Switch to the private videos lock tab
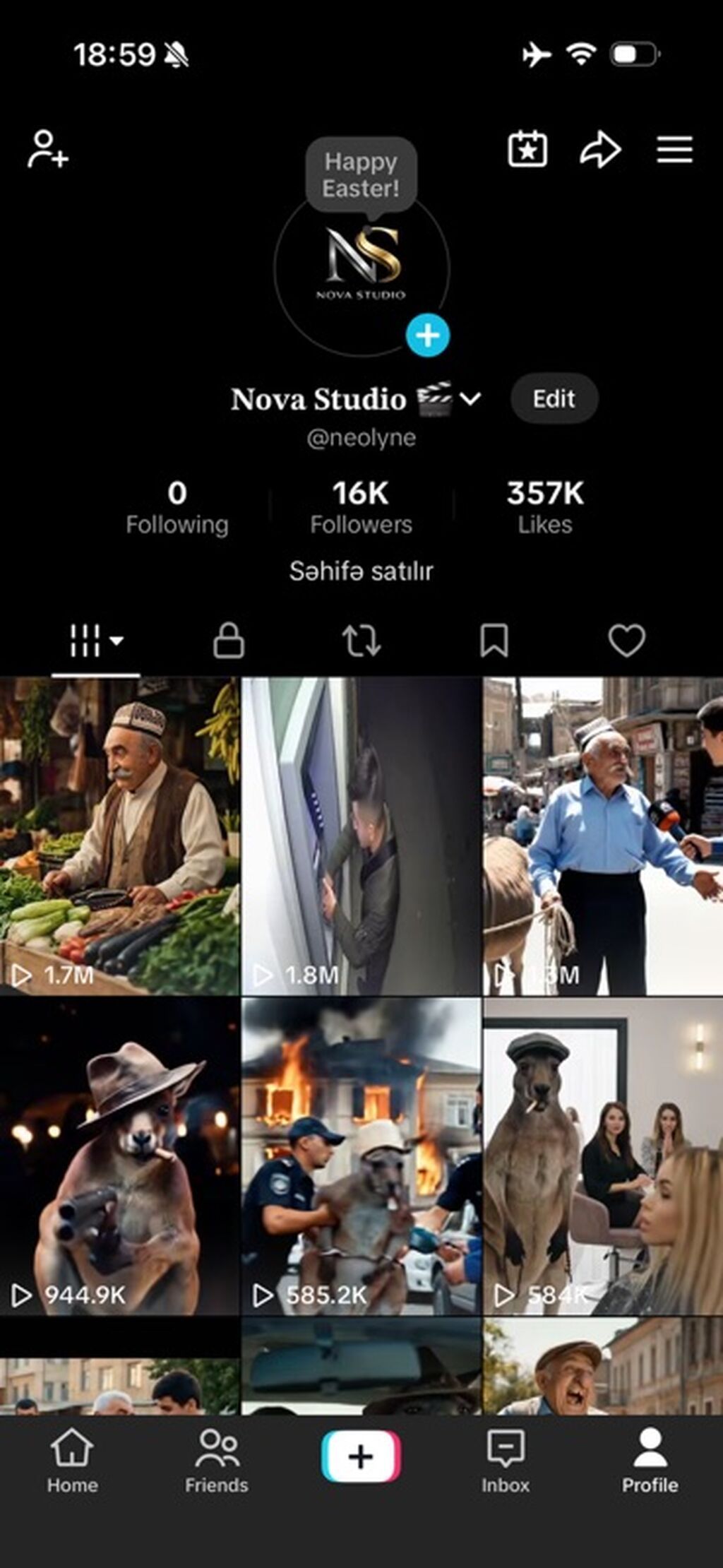723x1568 pixels. click(x=229, y=641)
